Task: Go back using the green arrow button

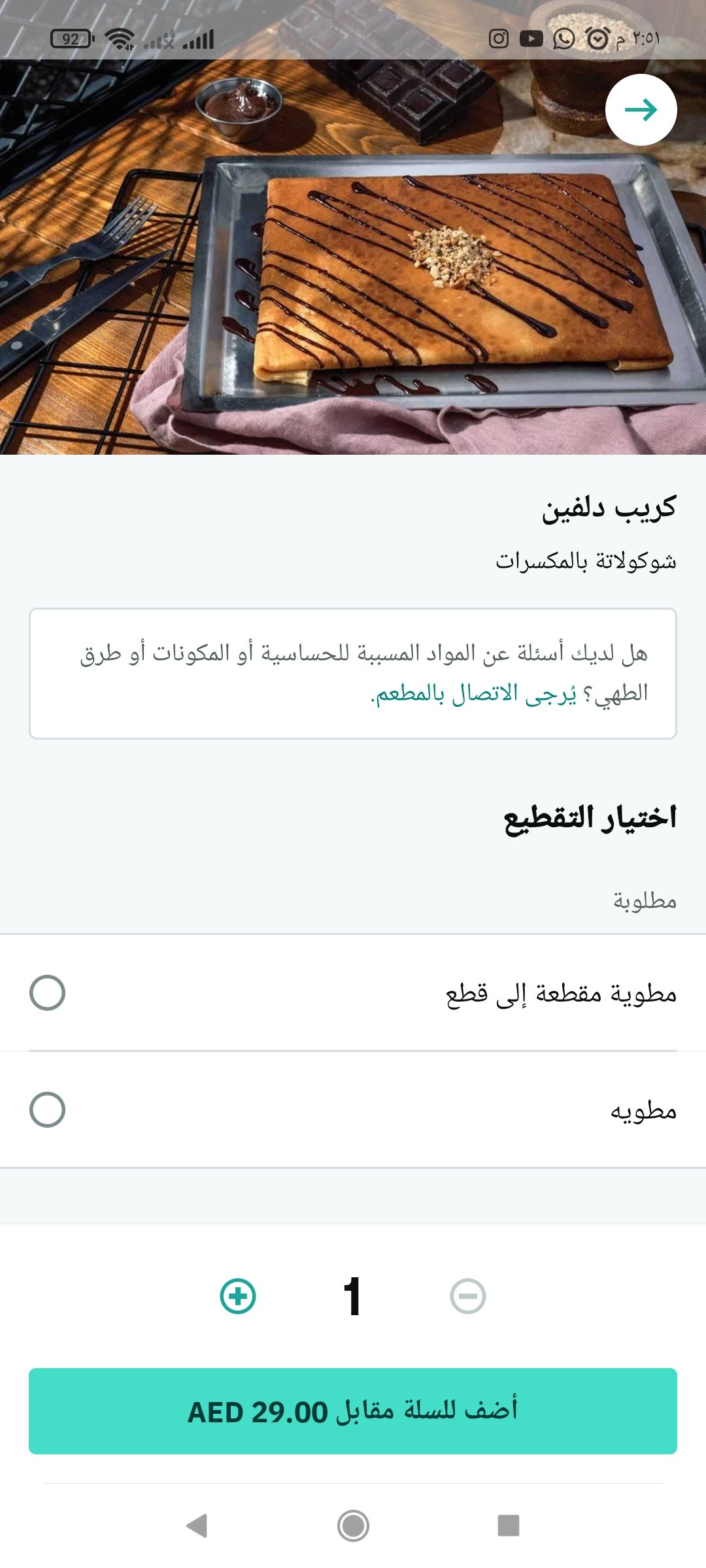Action: click(641, 110)
